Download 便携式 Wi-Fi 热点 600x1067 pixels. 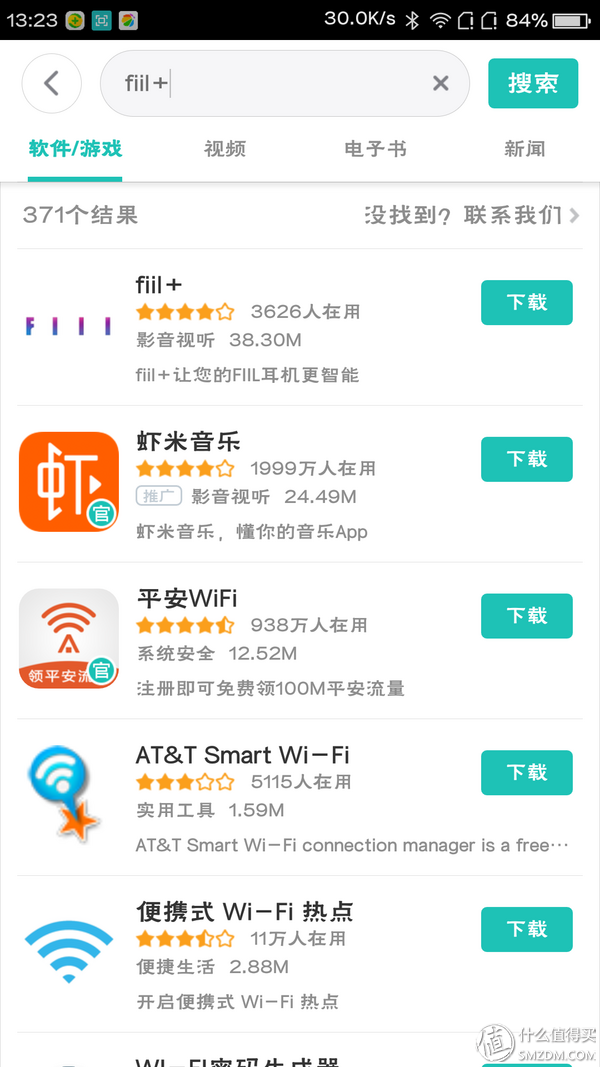[527, 929]
